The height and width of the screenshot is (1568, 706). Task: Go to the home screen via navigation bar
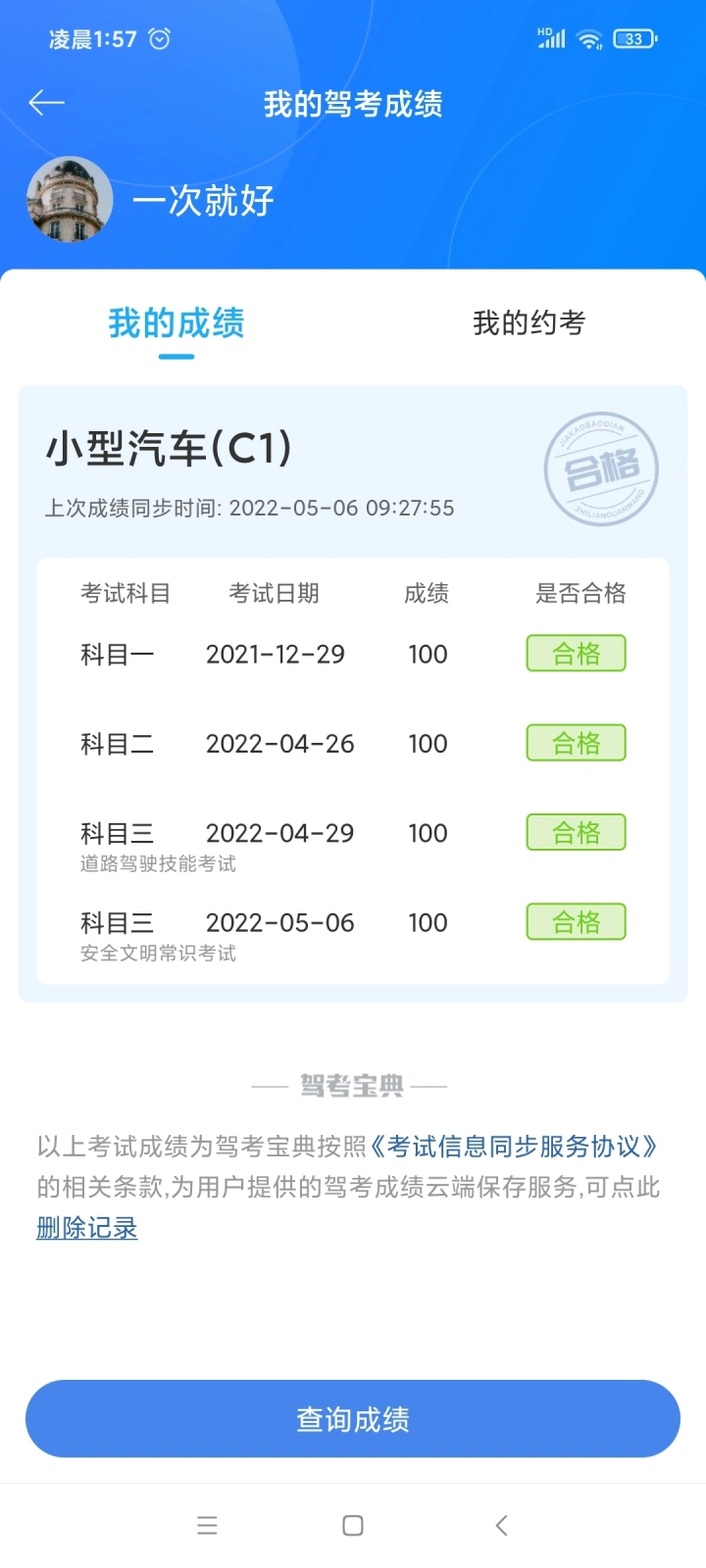coord(353,1525)
